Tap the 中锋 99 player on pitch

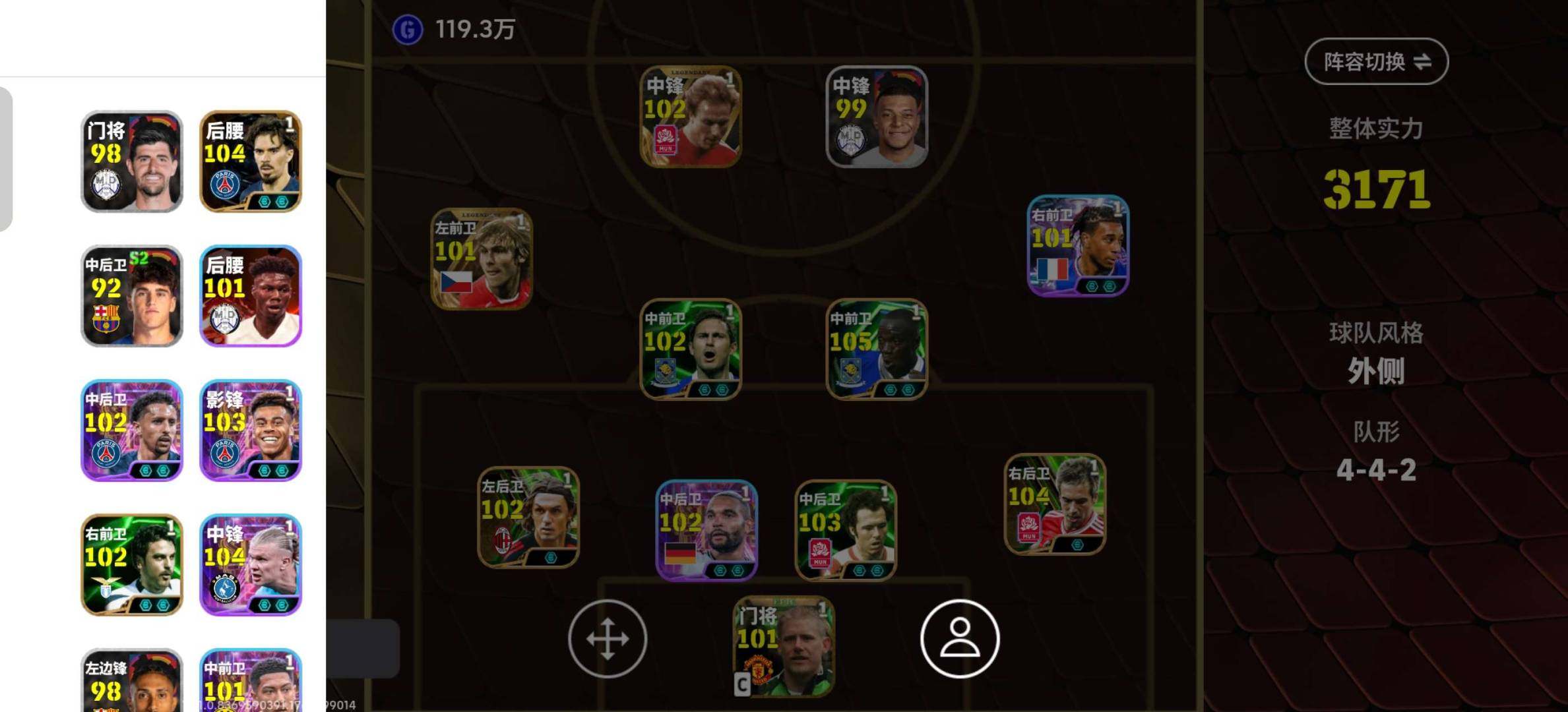point(877,117)
